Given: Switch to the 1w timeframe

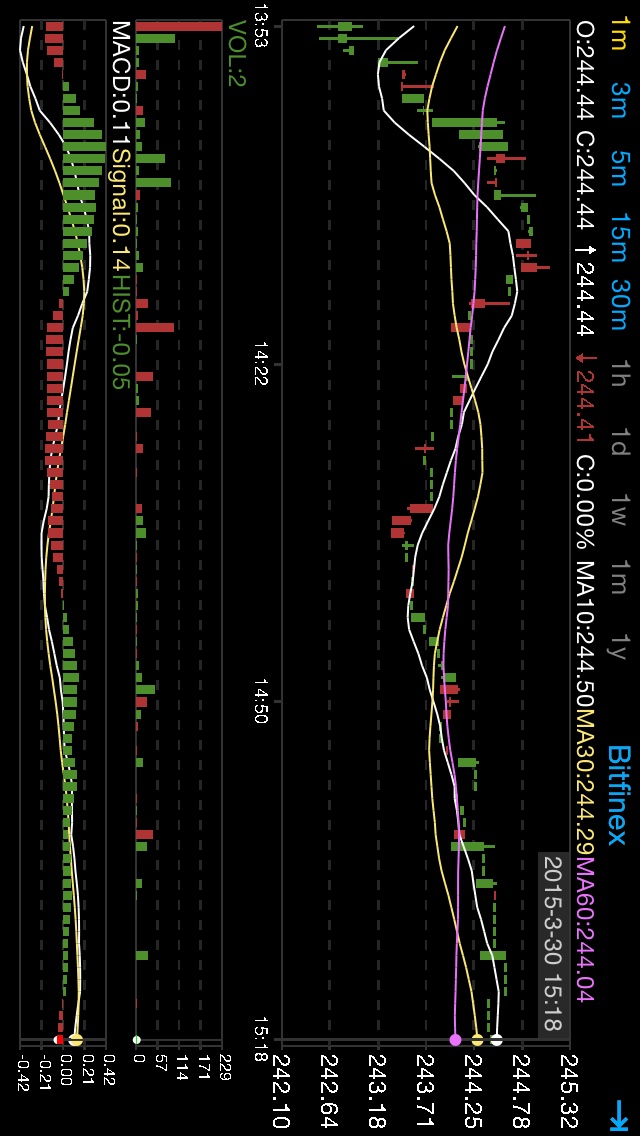Looking at the screenshot, I should point(619,509).
